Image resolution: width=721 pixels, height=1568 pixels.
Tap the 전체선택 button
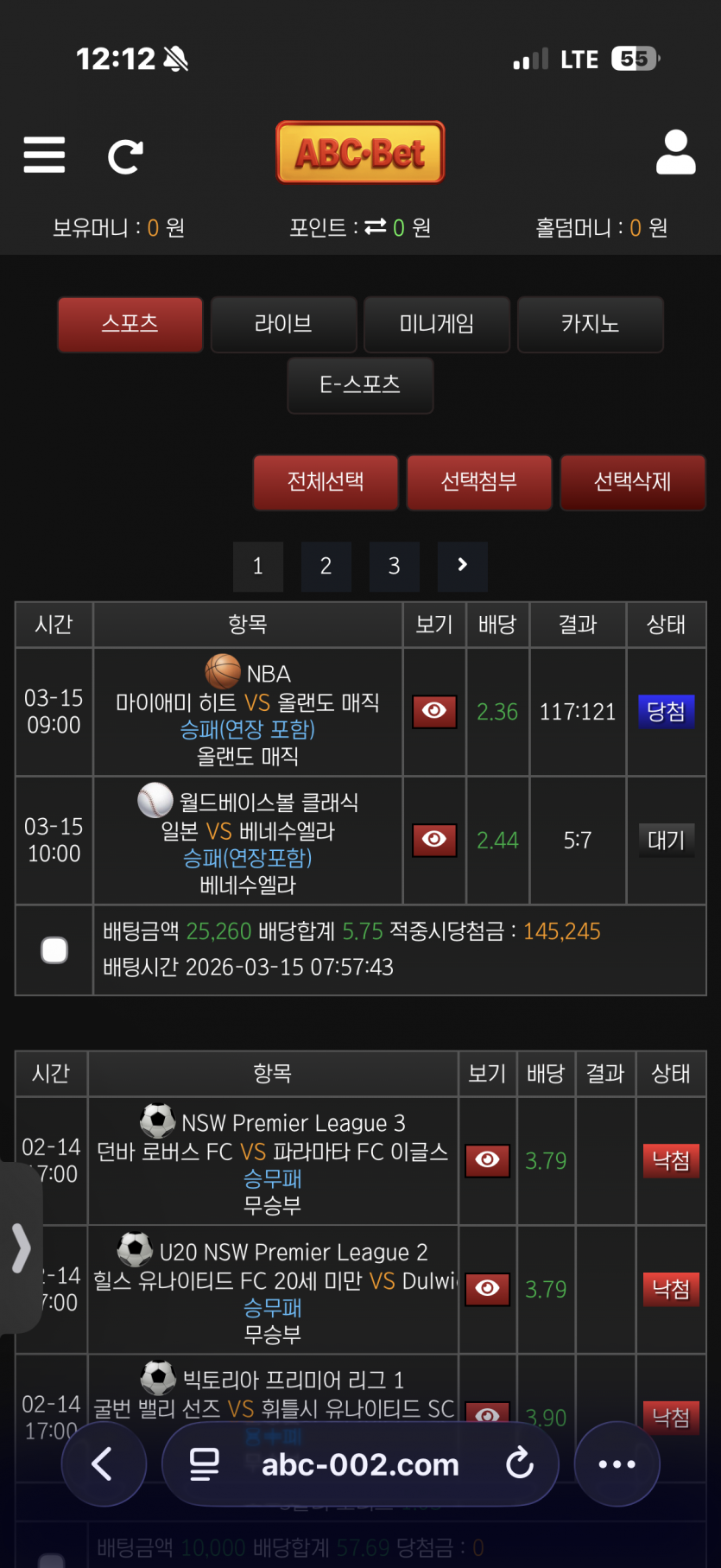(x=326, y=482)
